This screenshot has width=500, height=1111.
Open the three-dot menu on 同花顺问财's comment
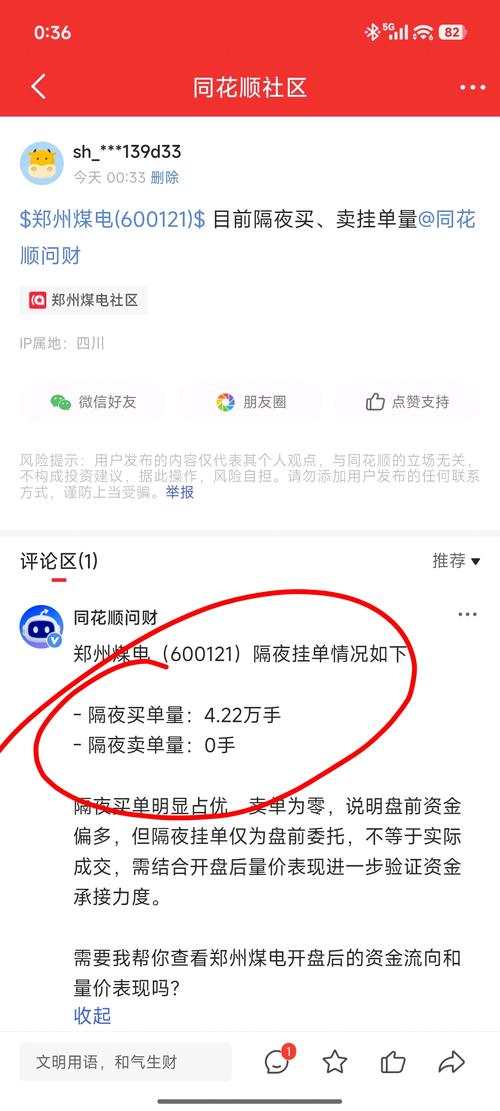tap(467, 614)
